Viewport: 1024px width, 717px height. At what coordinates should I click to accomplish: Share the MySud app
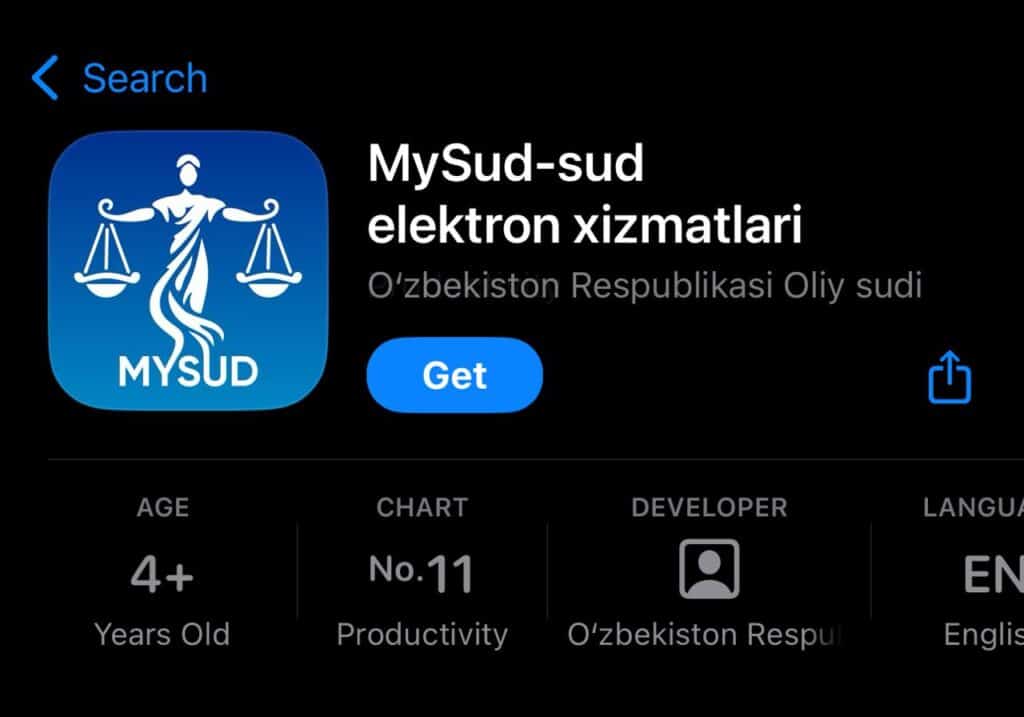pos(949,377)
